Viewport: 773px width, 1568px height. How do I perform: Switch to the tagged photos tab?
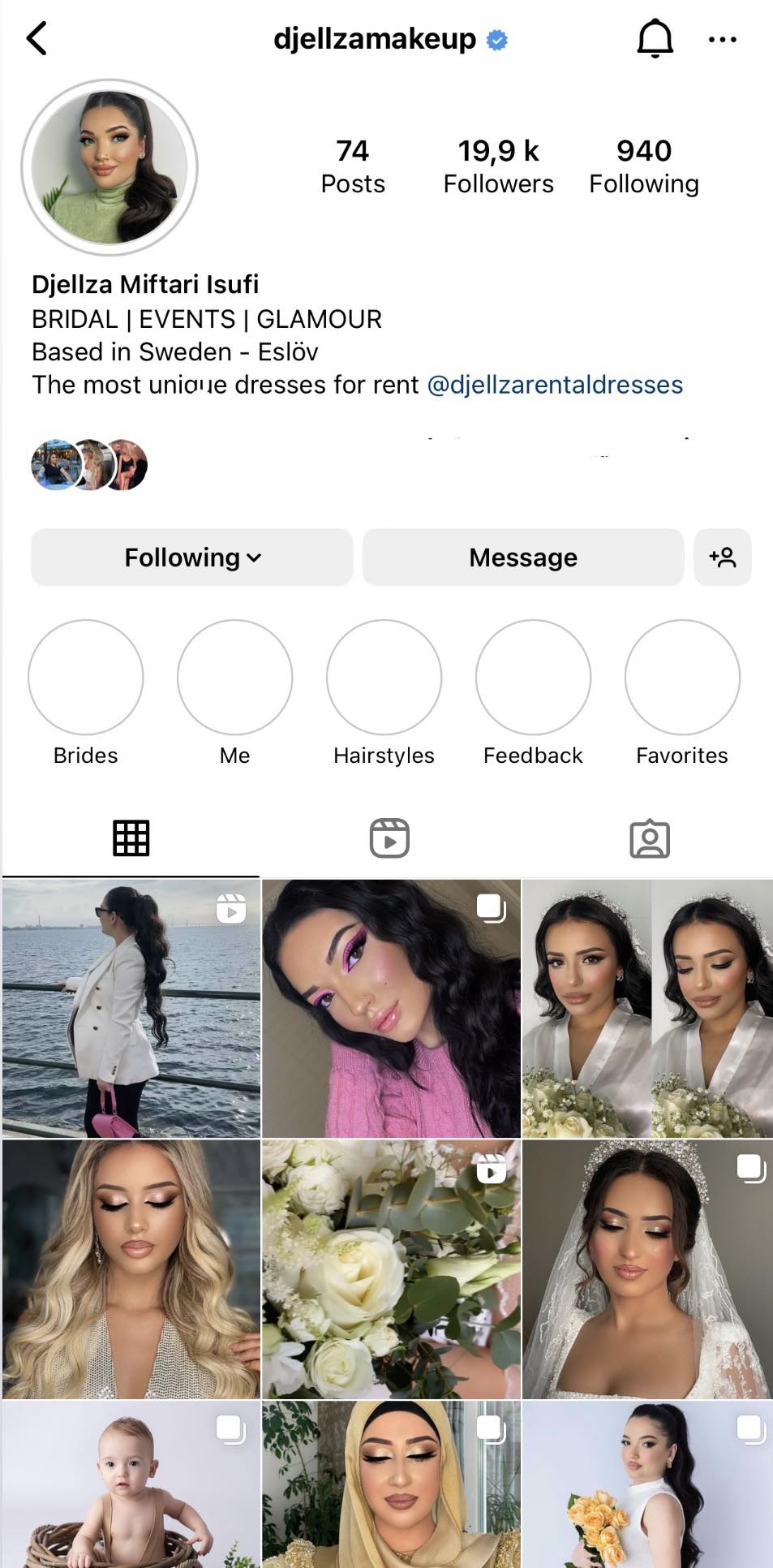click(x=650, y=838)
